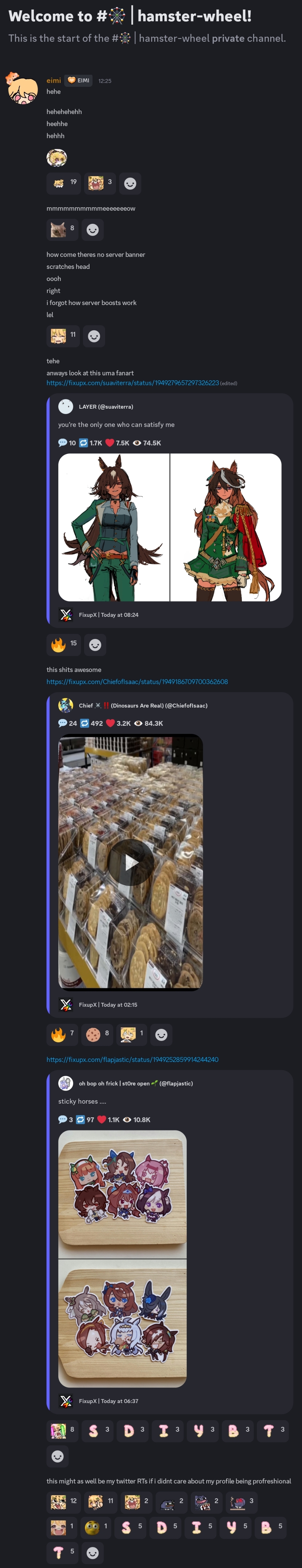The image size is (302, 1568).
Task: Tap eimi's username in the message header
Action: coord(54,80)
